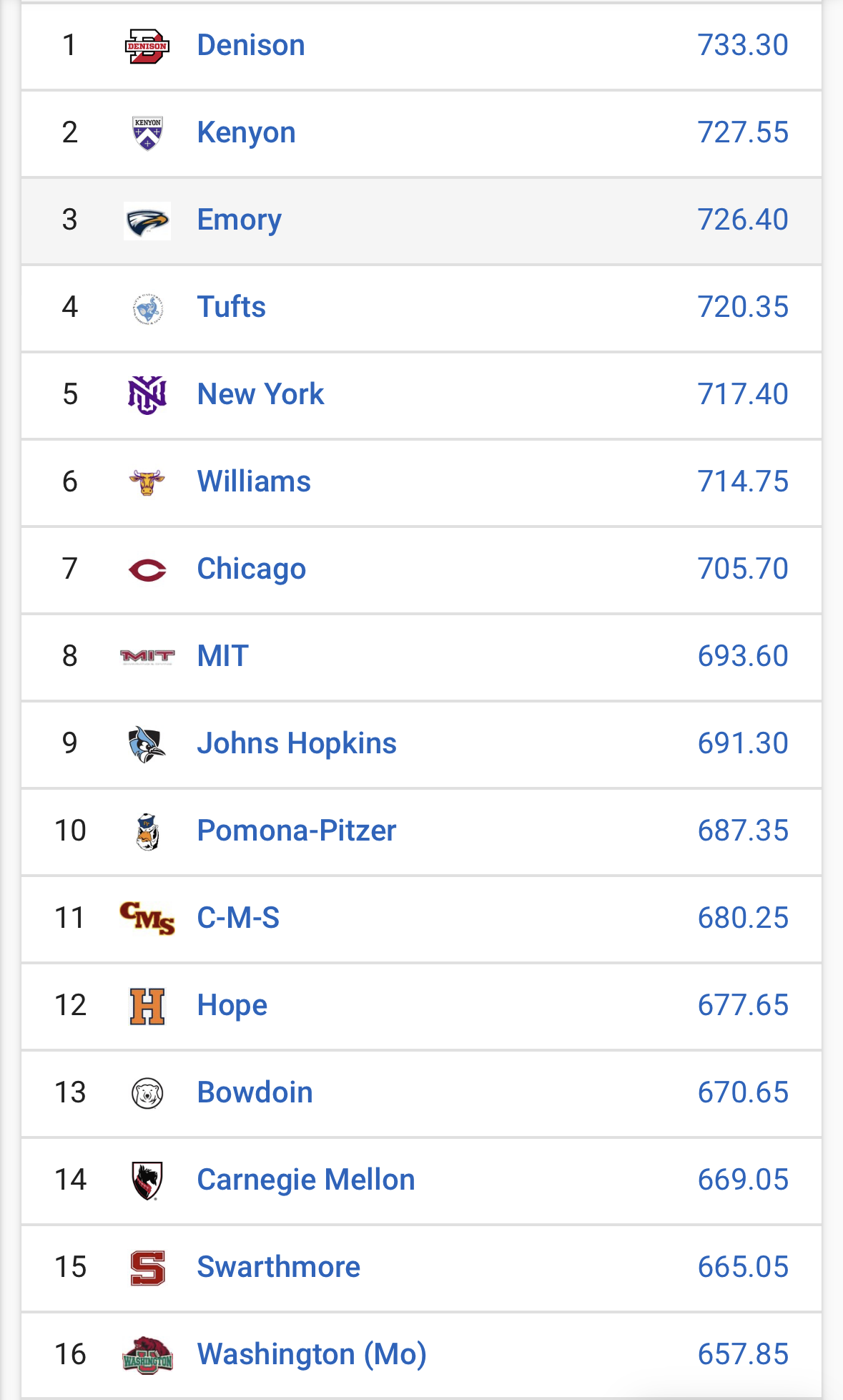Image resolution: width=843 pixels, height=1400 pixels.
Task: View Johns Hopkins team page
Action: [296, 743]
